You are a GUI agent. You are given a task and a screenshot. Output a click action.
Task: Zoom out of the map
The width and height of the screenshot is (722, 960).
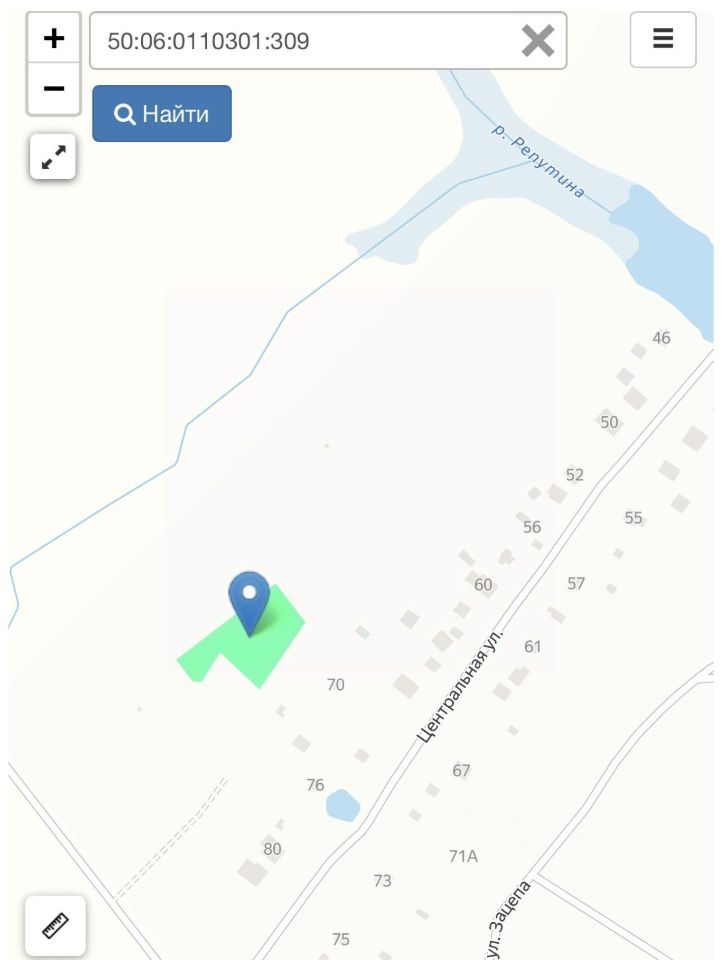tap(53, 88)
